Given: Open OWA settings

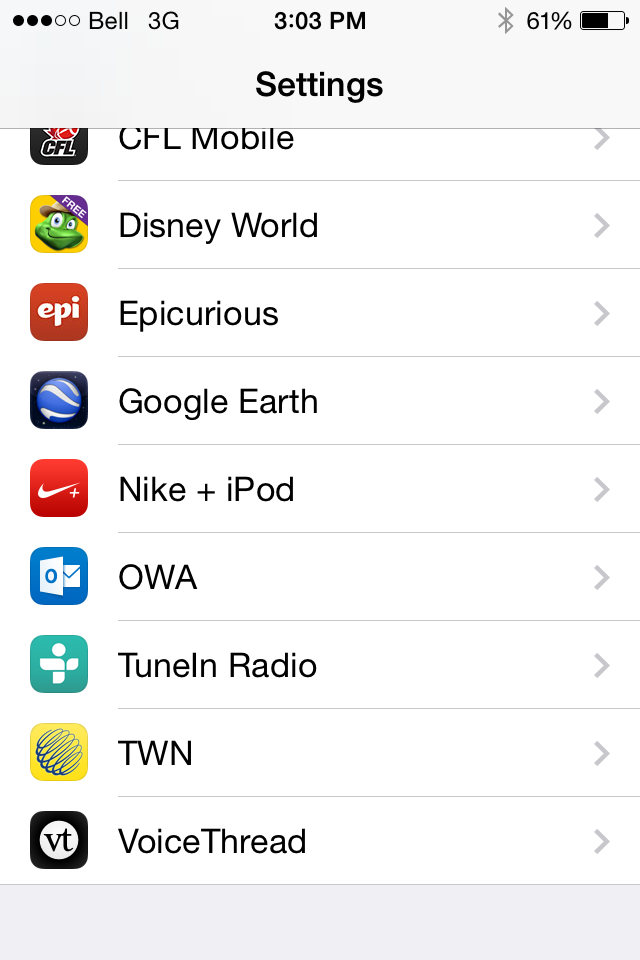Looking at the screenshot, I should (x=320, y=577).
